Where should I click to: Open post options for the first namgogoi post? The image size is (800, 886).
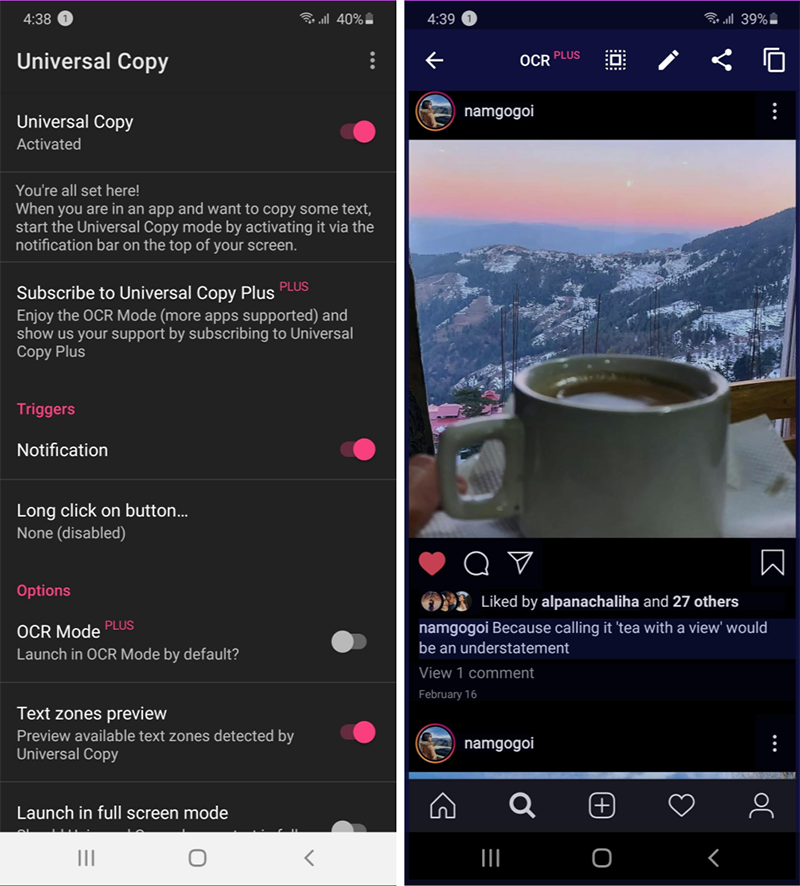click(774, 112)
